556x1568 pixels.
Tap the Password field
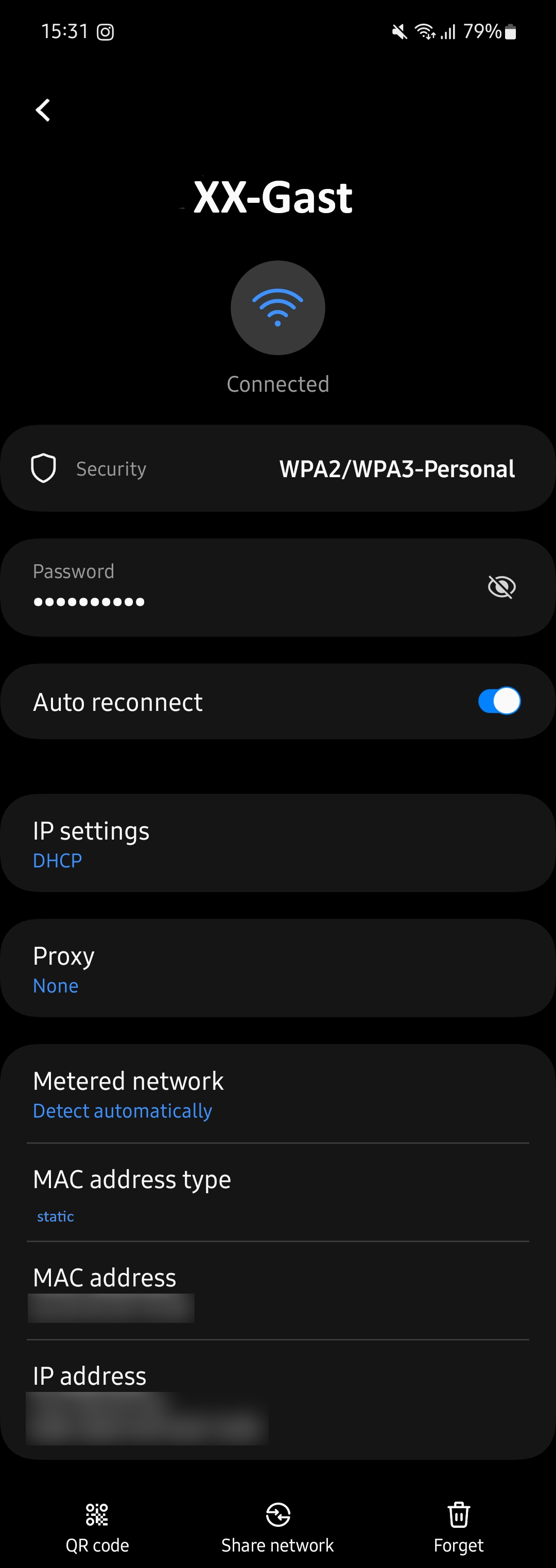[244, 588]
